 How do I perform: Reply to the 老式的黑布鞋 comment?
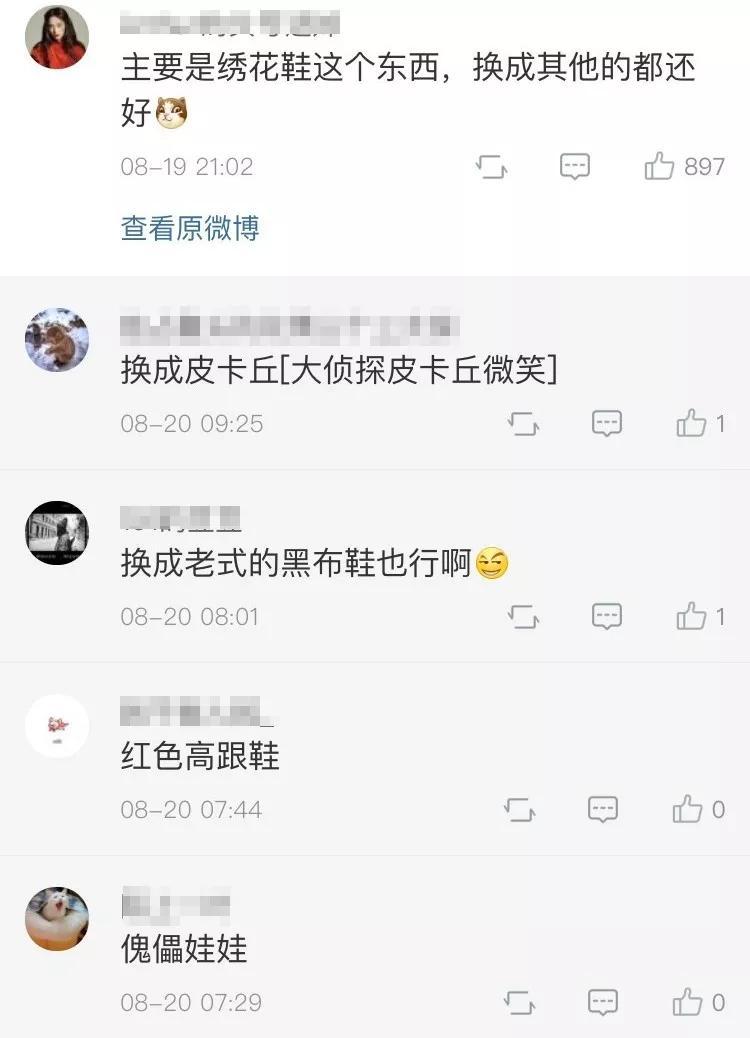click(606, 617)
